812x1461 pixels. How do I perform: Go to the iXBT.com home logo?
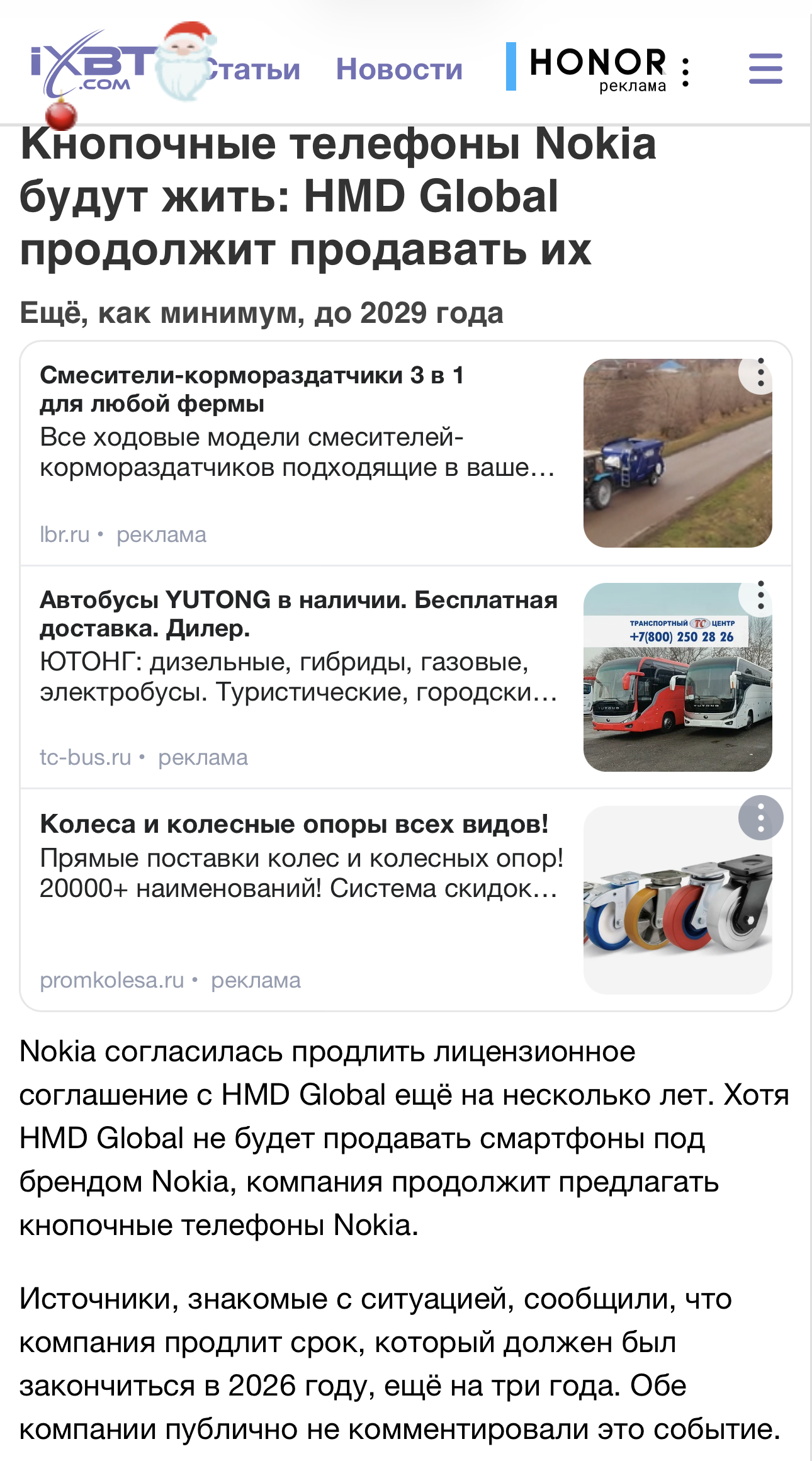pyautogui.click(x=88, y=66)
